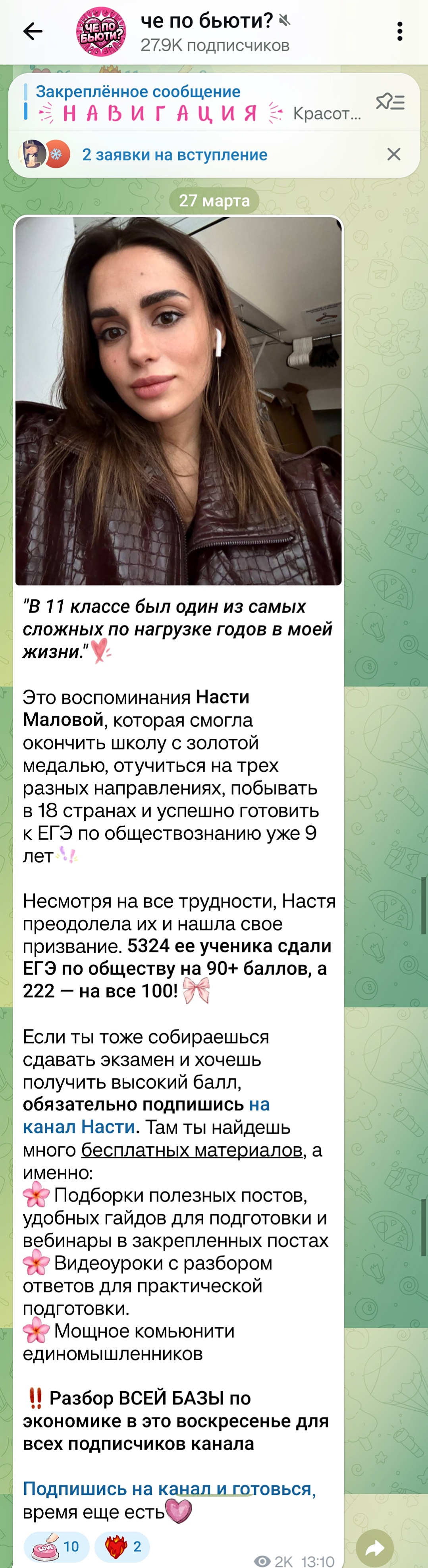Forward this post with the share arrow
This screenshot has height=1568, width=428.
point(374,1547)
